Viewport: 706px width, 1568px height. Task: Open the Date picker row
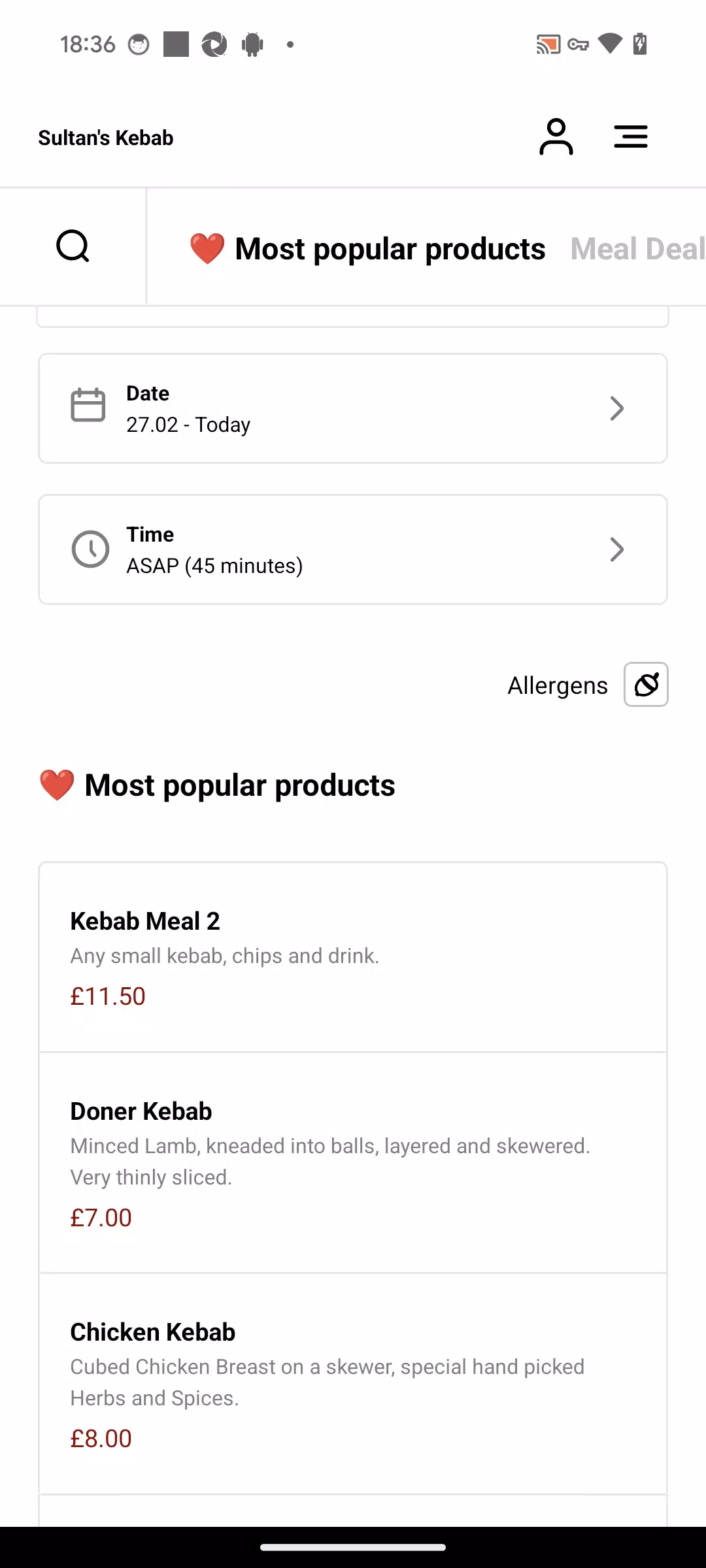(x=353, y=408)
